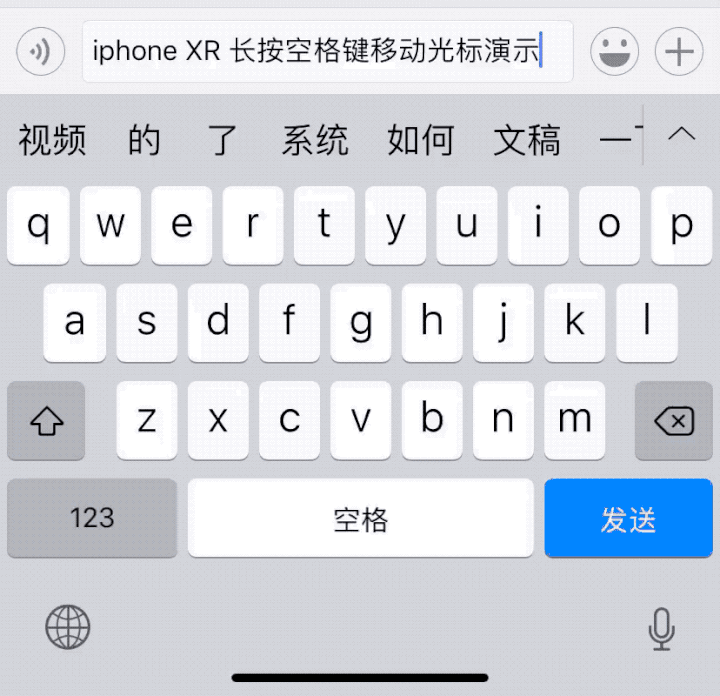This screenshot has height=696, width=720.
Task: Expand the candidate word list
Action: coord(682,135)
